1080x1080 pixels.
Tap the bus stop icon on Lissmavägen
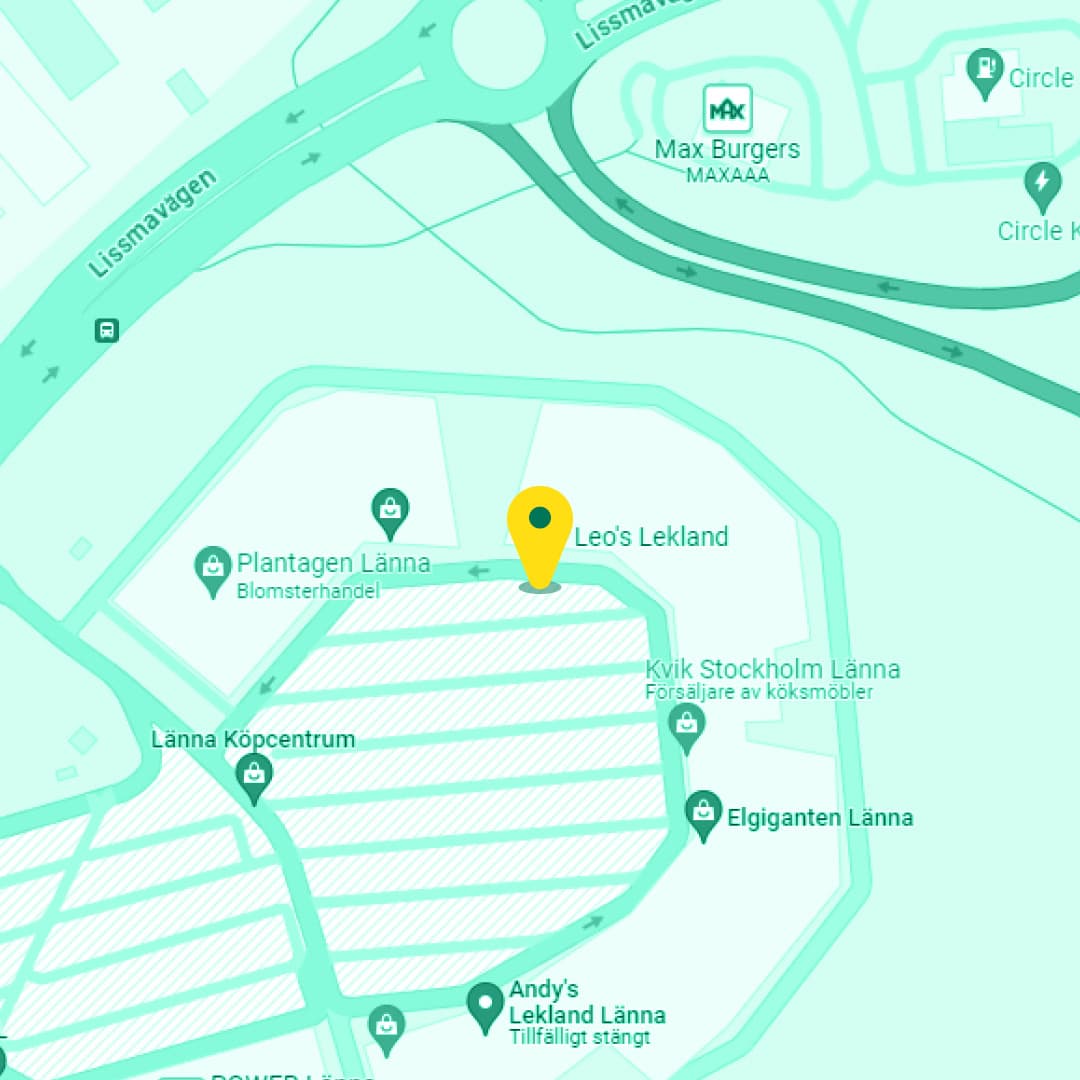point(106,330)
